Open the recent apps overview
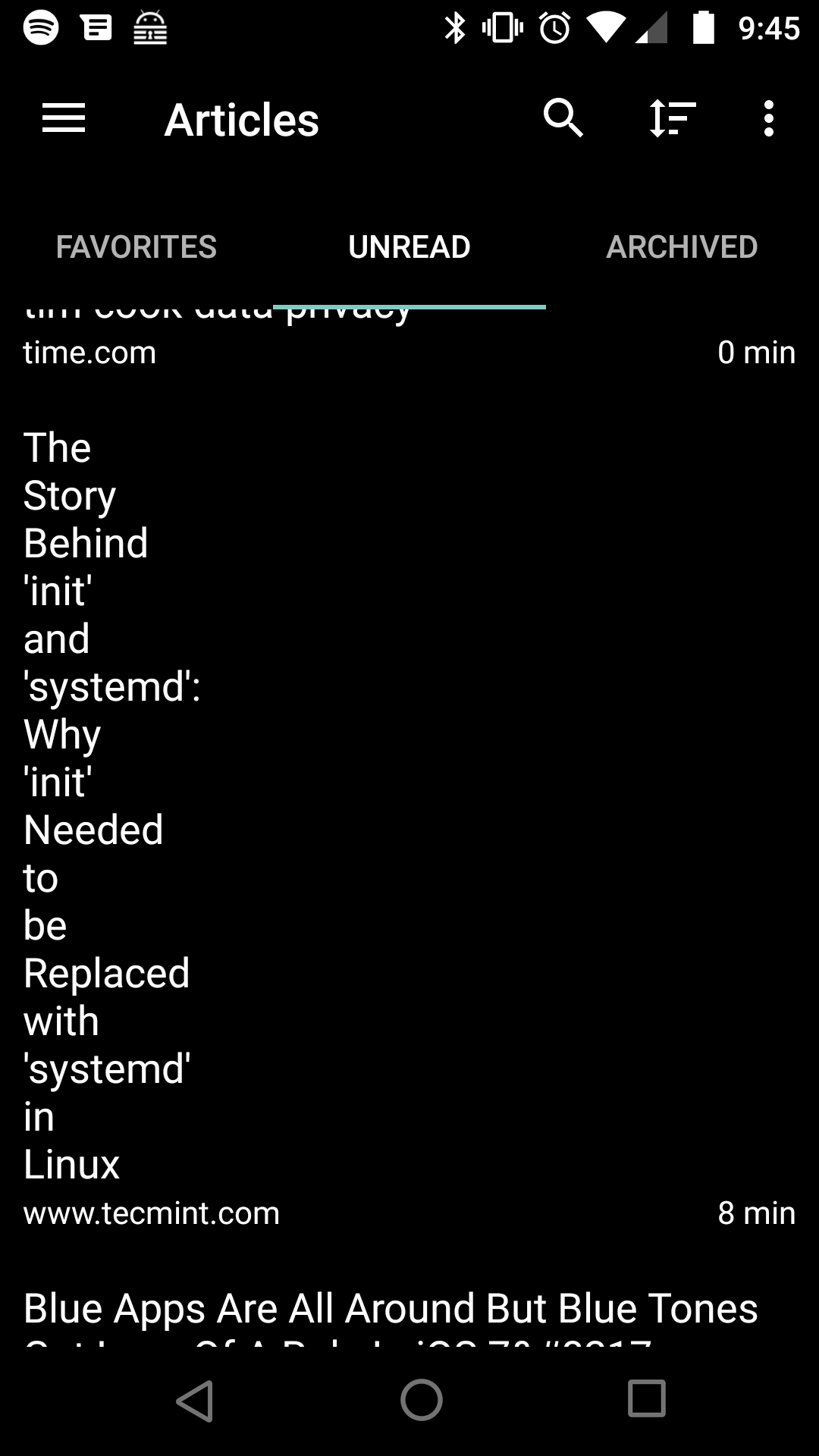The image size is (819, 1456). [x=647, y=1398]
